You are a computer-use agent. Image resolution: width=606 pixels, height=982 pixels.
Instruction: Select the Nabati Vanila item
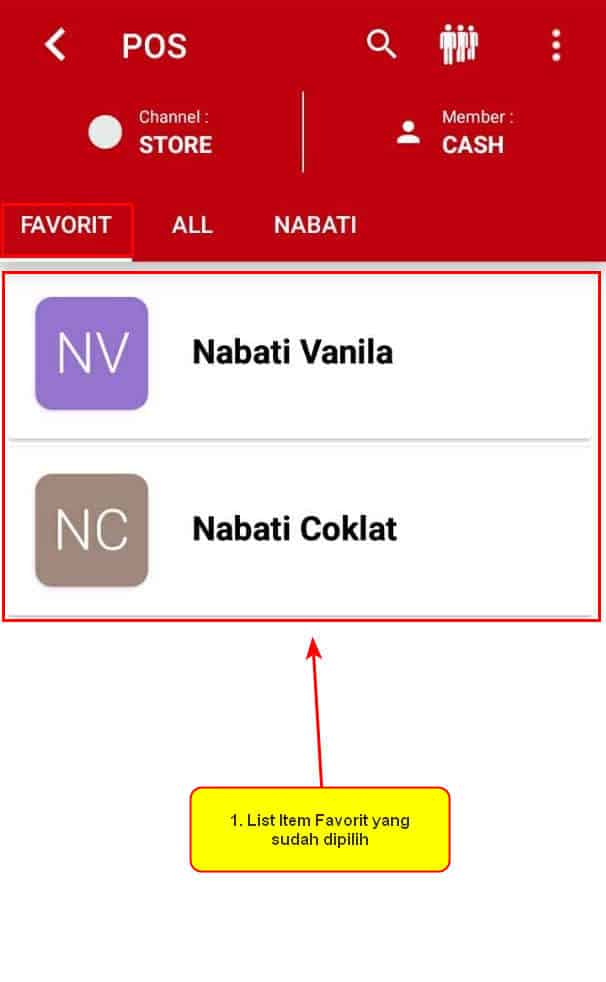coord(301,354)
